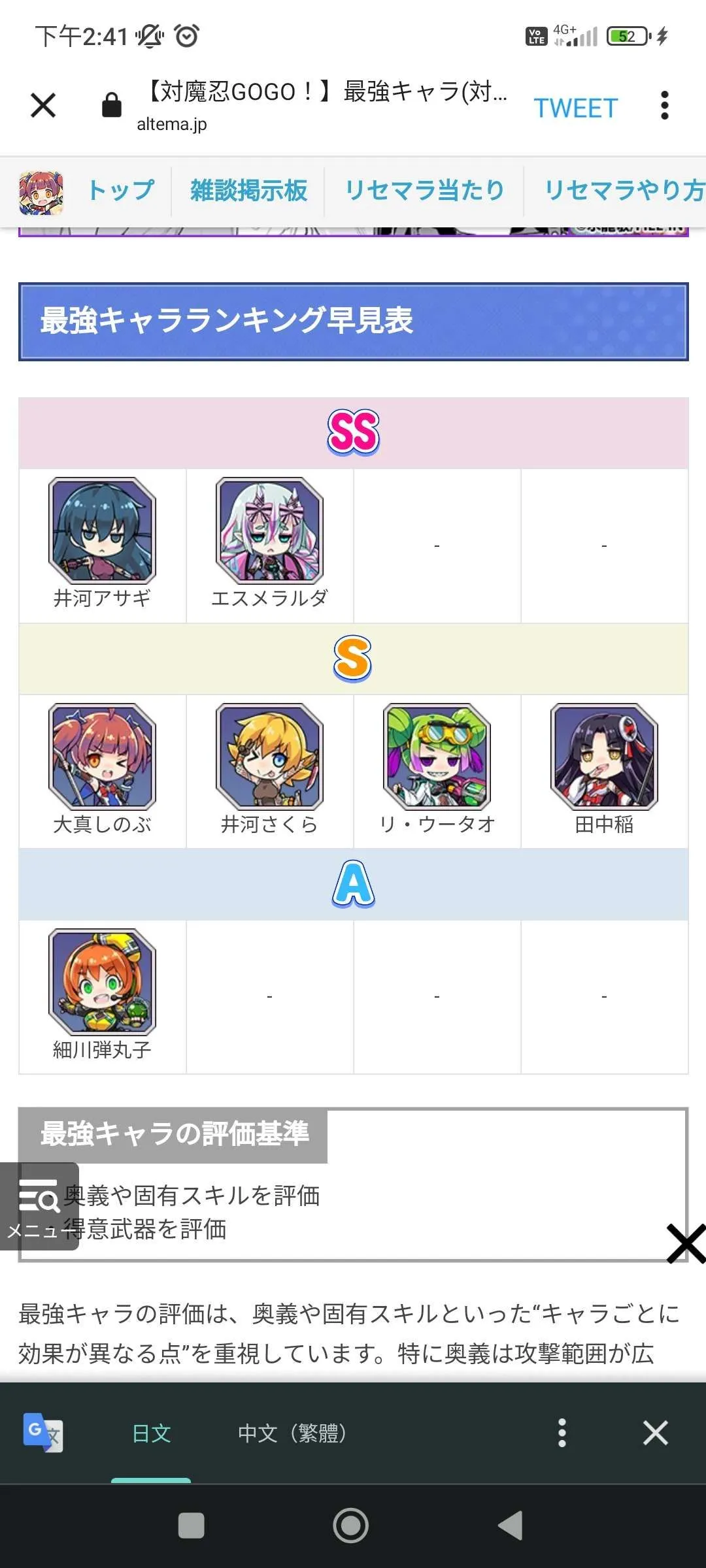This screenshot has width=706, height=1568.
Task: Open リセマラ当たり tab
Action: [x=424, y=190]
